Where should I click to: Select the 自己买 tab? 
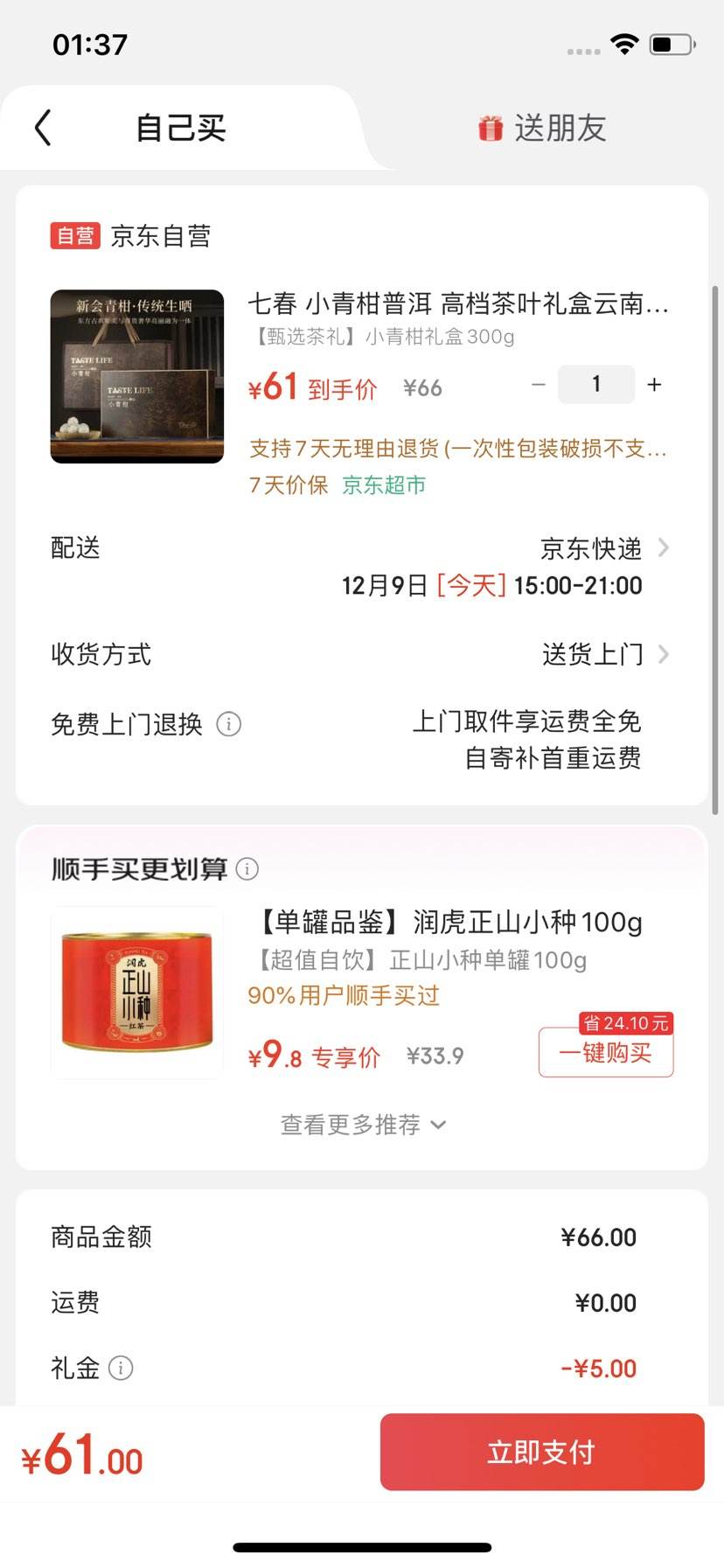(181, 129)
